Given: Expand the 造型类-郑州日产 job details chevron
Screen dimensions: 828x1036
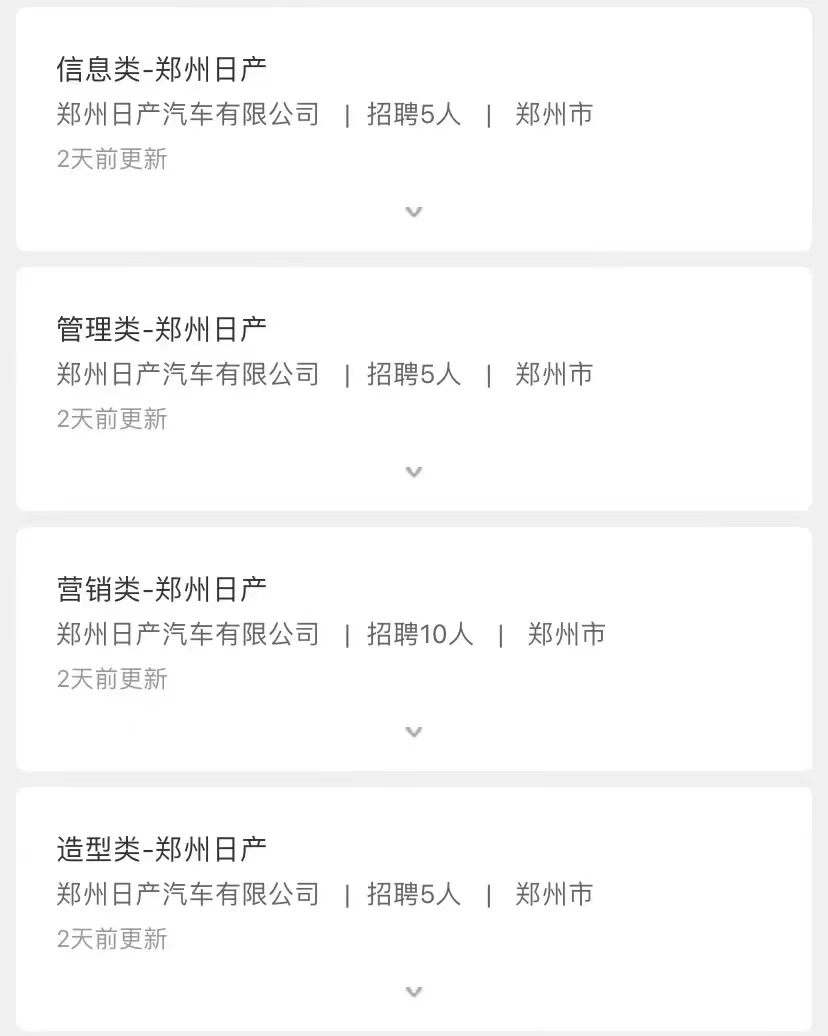Looking at the screenshot, I should (414, 992).
